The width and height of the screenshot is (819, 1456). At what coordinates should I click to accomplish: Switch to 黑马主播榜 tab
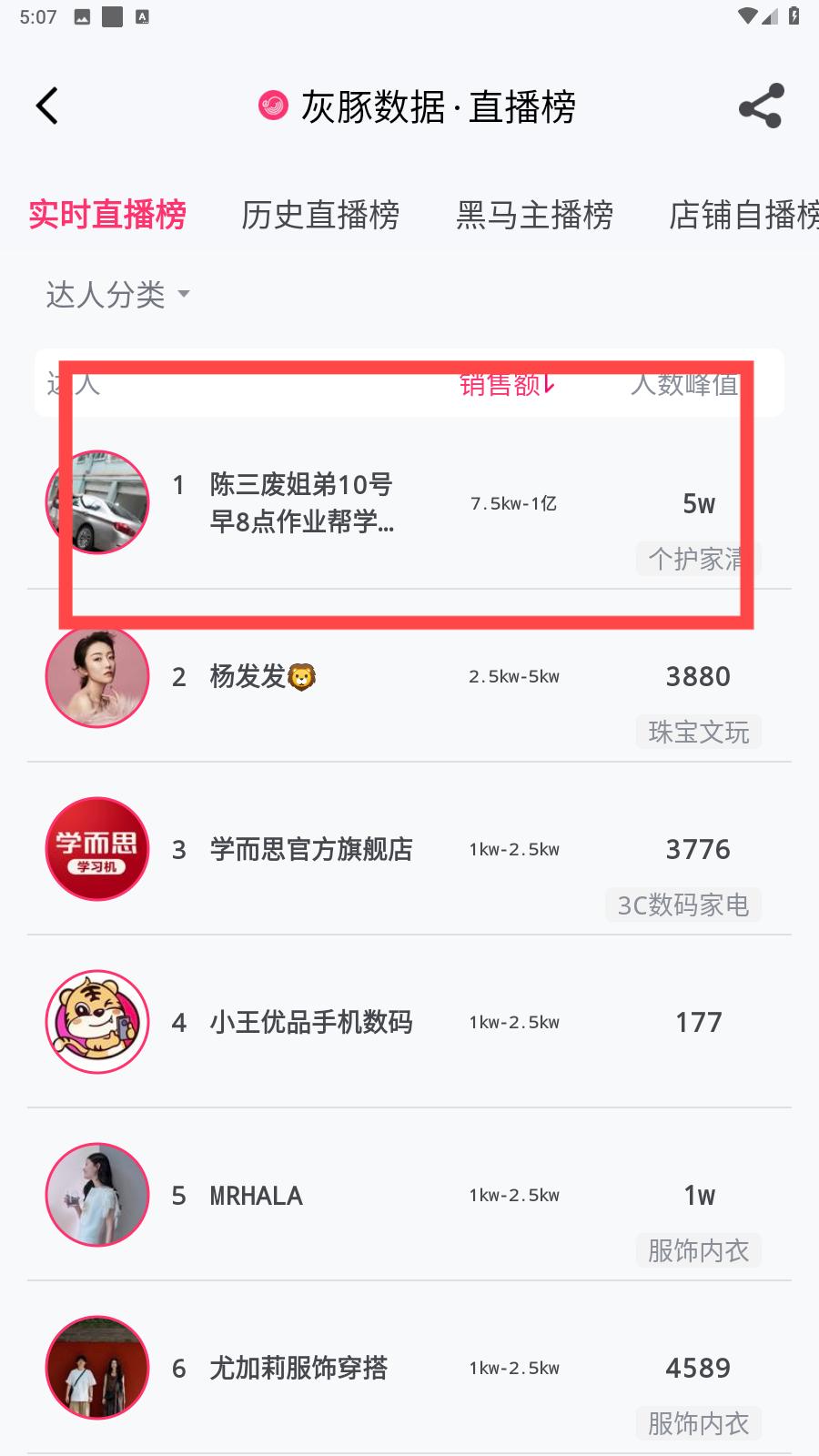click(x=534, y=216)
